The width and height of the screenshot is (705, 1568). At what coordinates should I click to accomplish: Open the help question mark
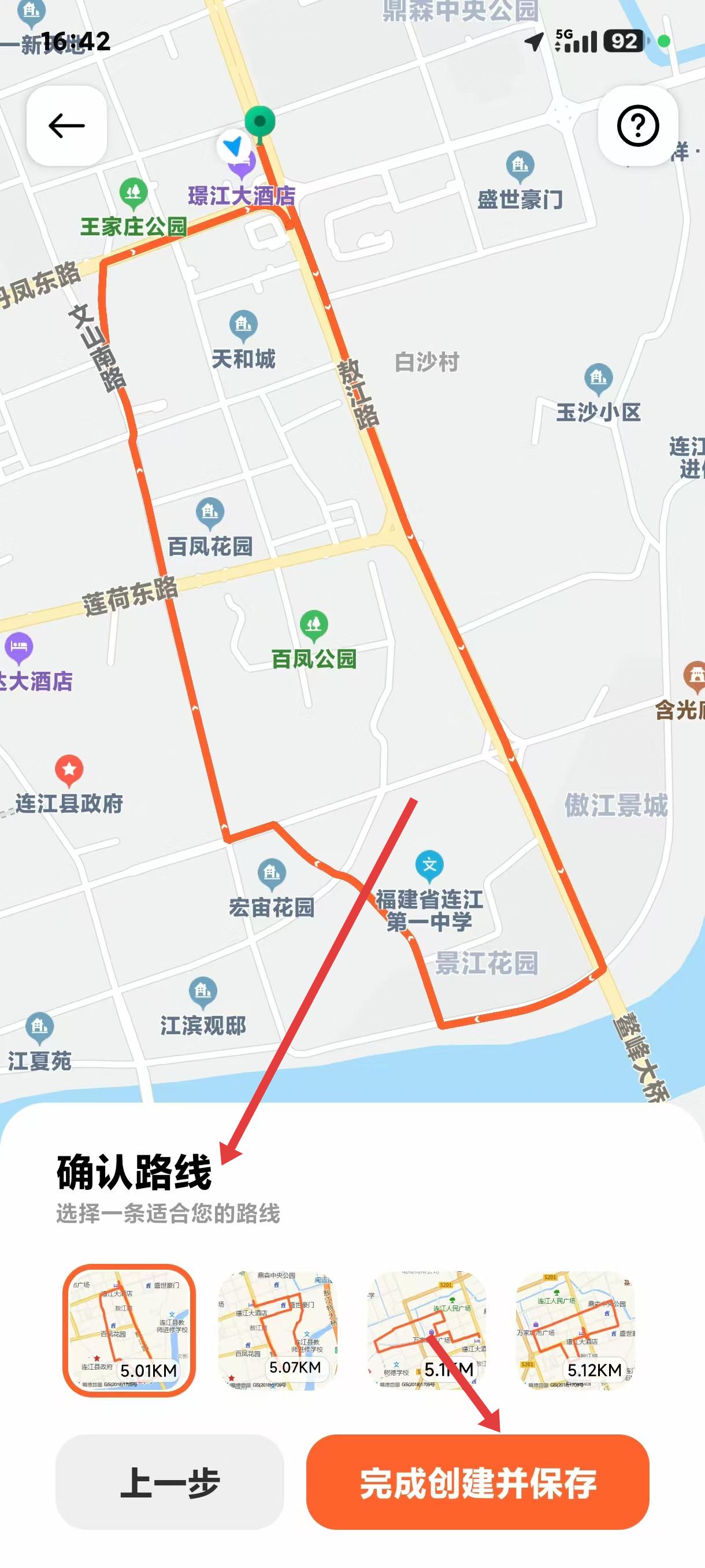[x=637, y=126]
